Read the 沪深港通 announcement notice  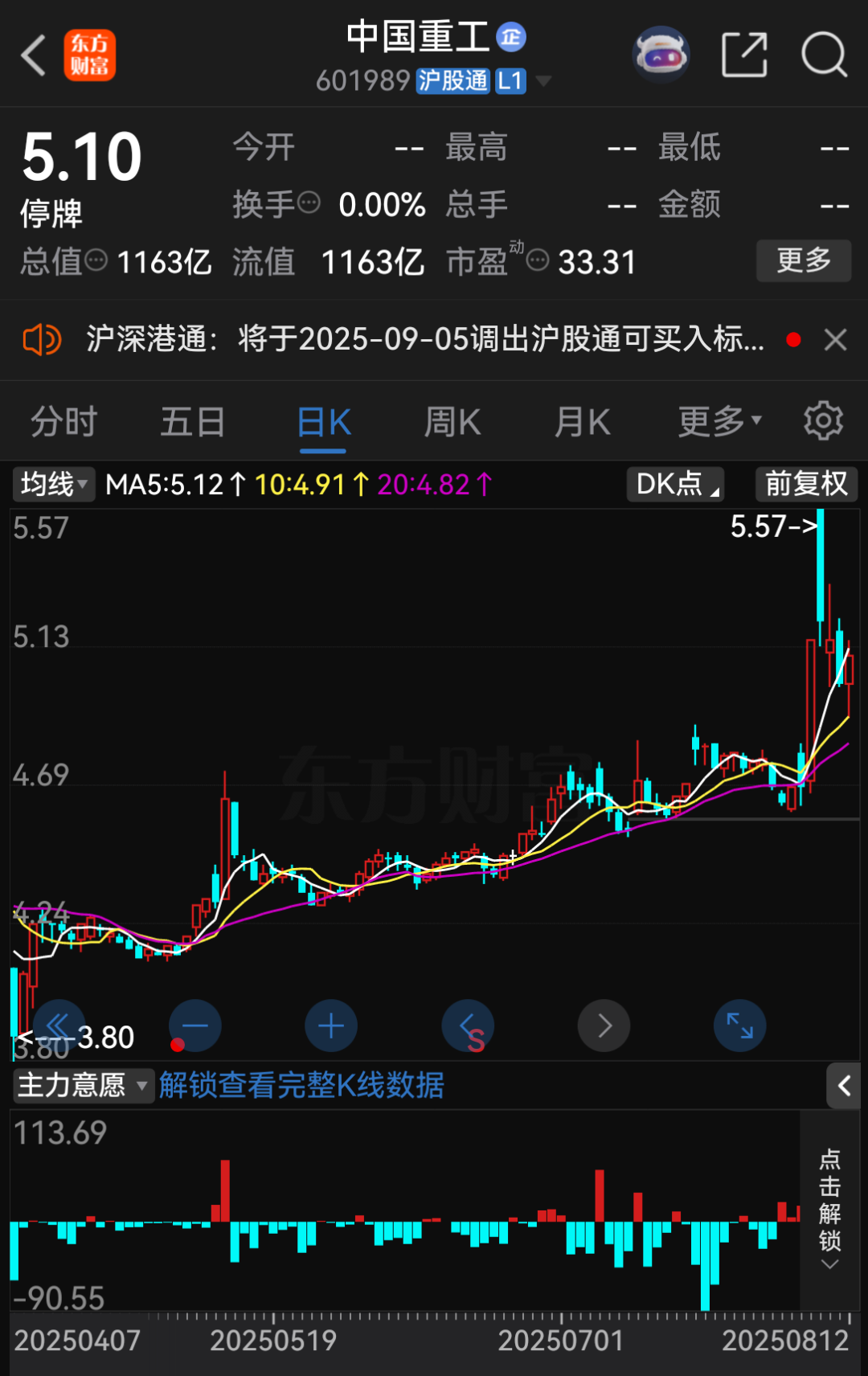[x=424, y=340]
